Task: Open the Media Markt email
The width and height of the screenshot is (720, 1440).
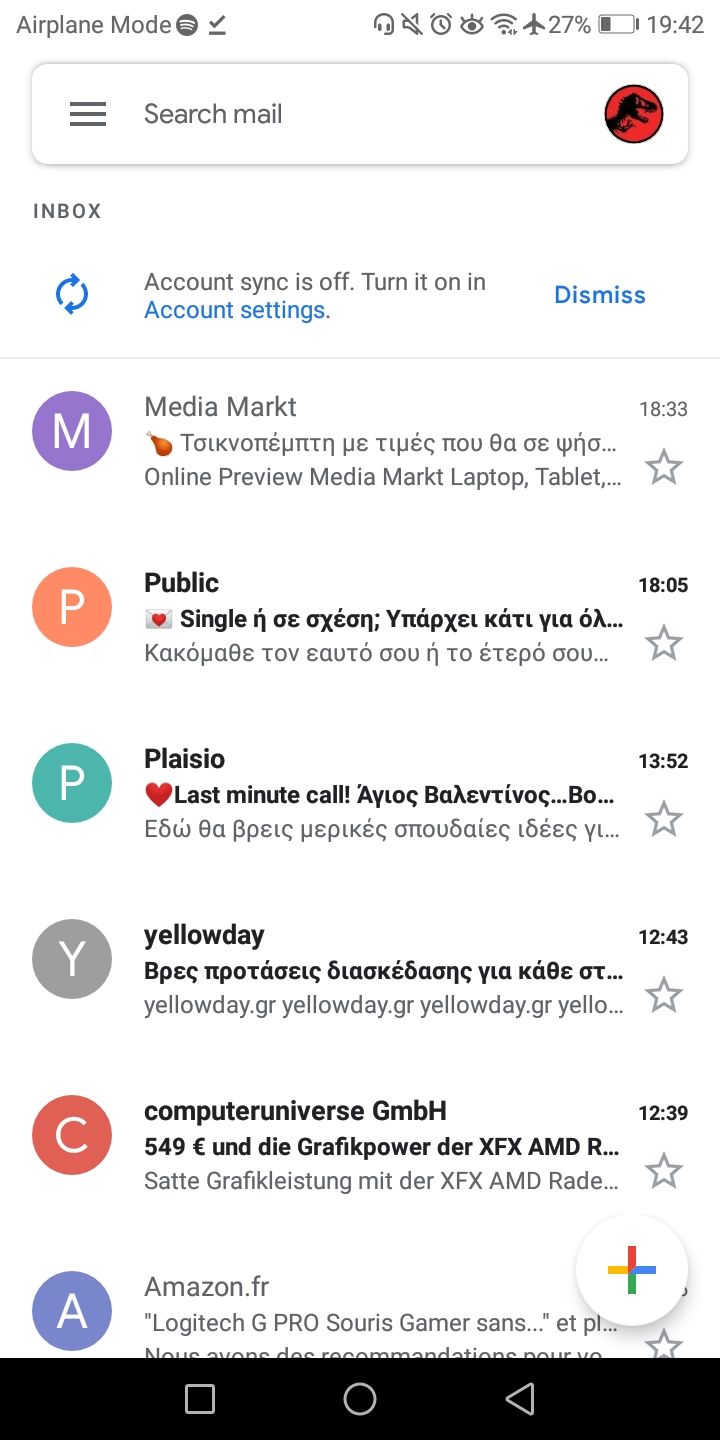Action: click(x=360, y=440)
